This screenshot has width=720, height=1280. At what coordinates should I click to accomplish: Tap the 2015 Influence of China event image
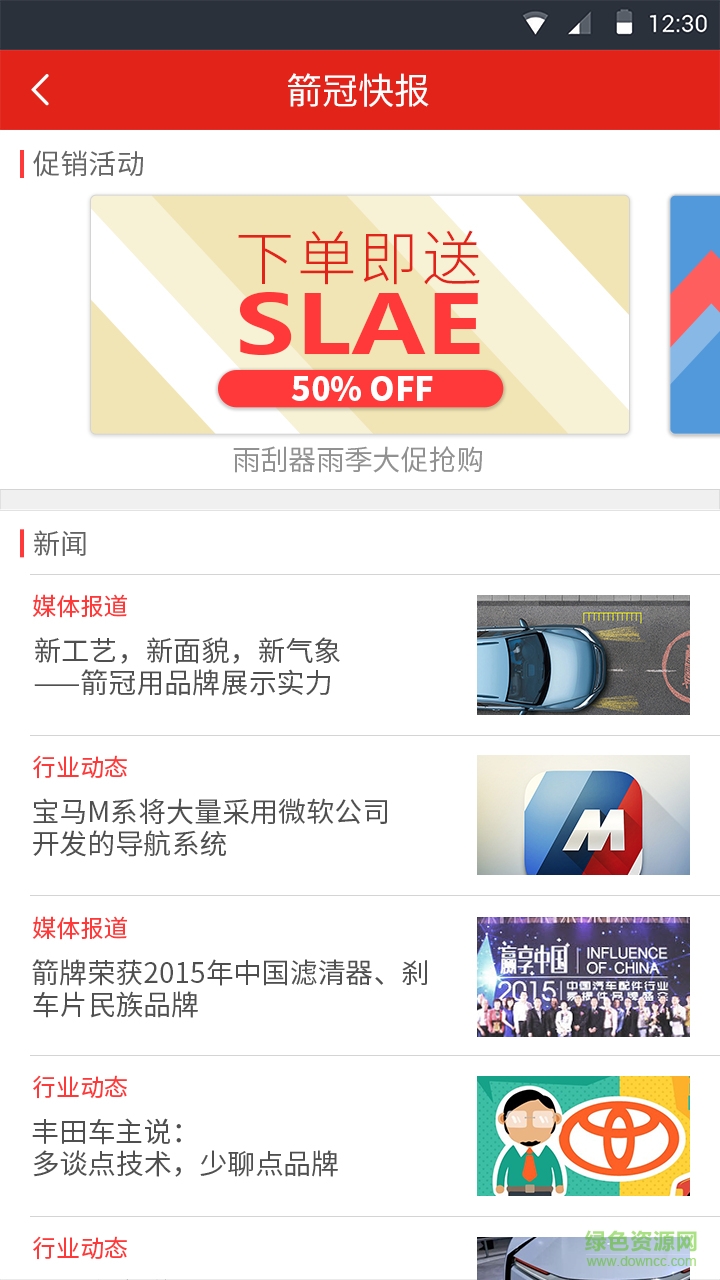[583, 977]
